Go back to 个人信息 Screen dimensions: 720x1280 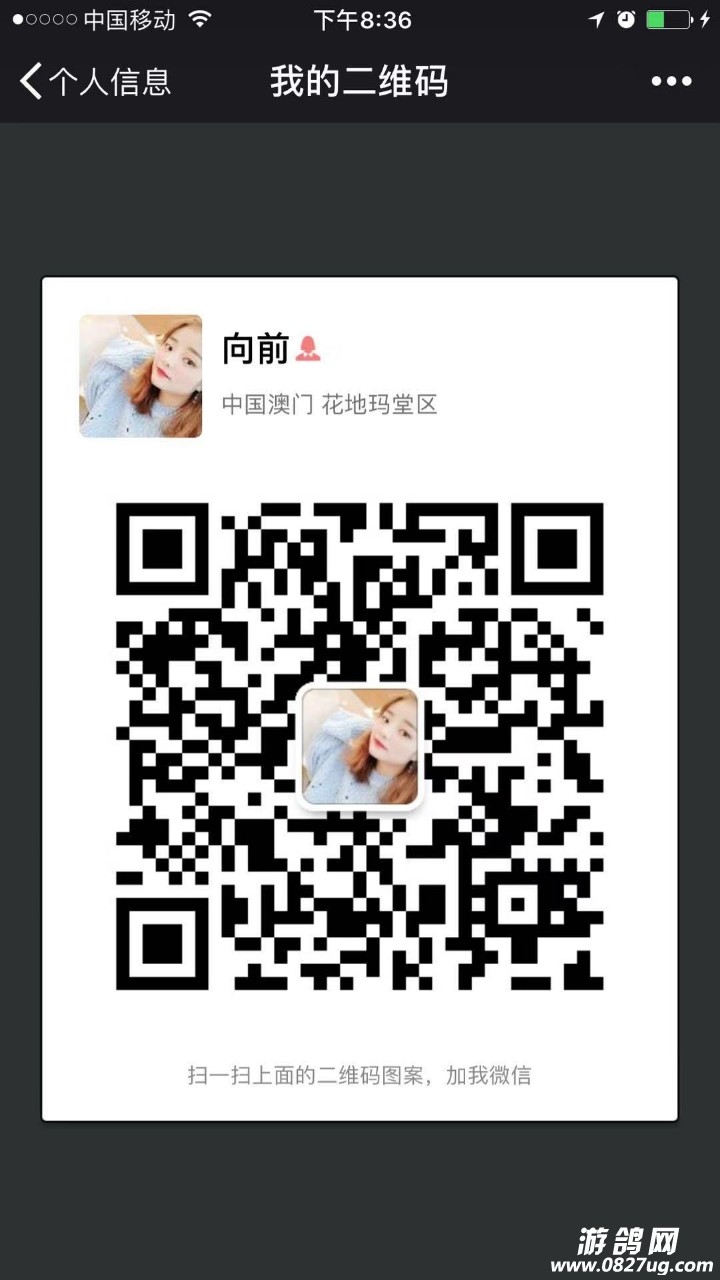(95, 82)
